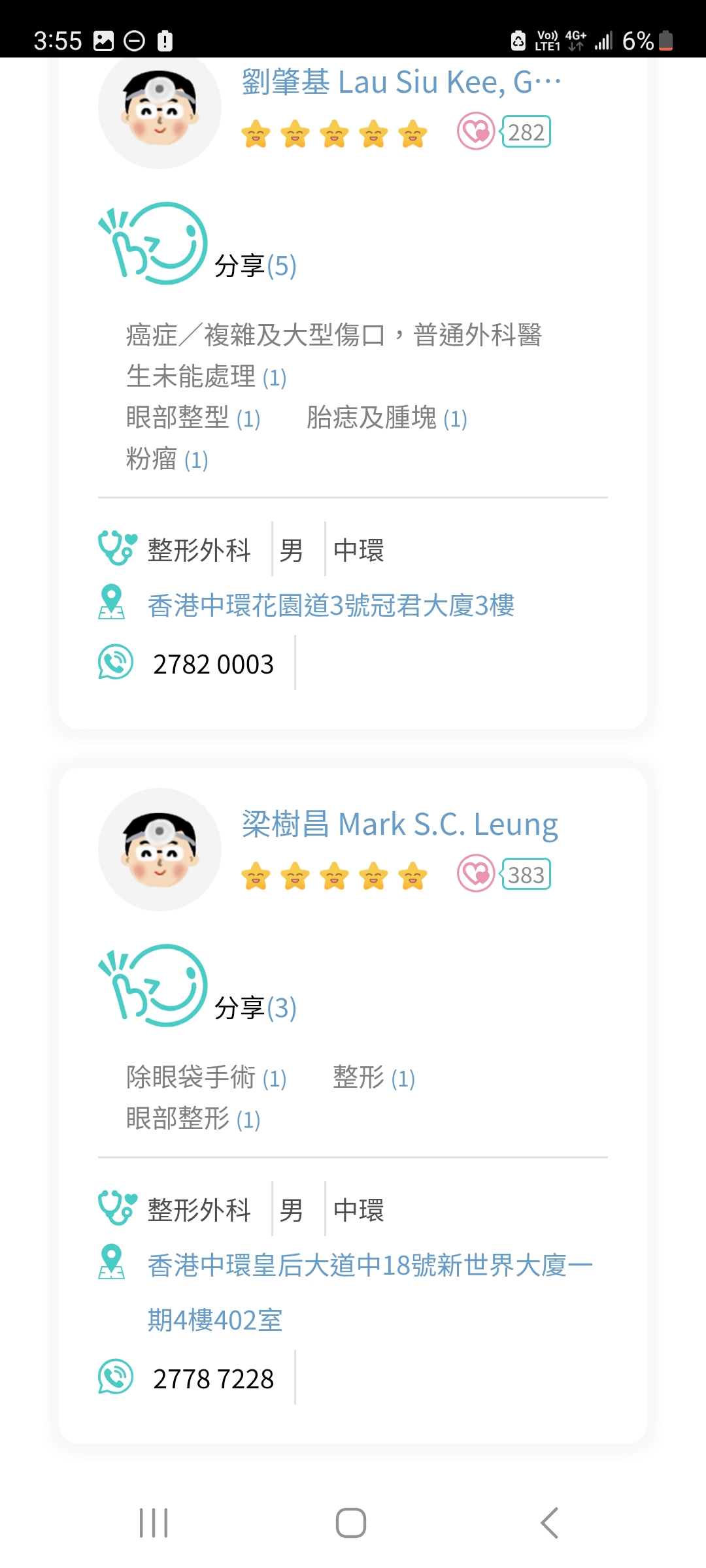Call phone number 2778 7228
The width and height of the screenshot is (706, 1568).
(x=213, y=1379)
